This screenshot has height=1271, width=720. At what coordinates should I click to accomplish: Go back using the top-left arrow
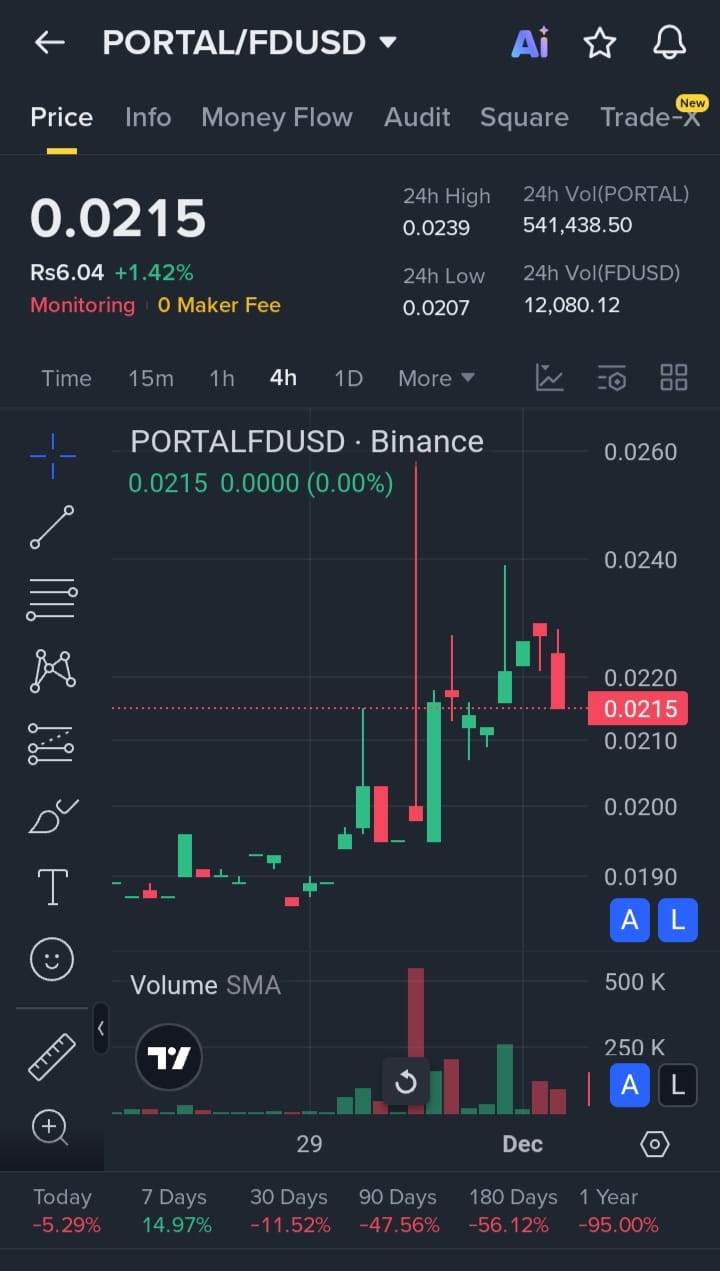[x=49, y=42]
